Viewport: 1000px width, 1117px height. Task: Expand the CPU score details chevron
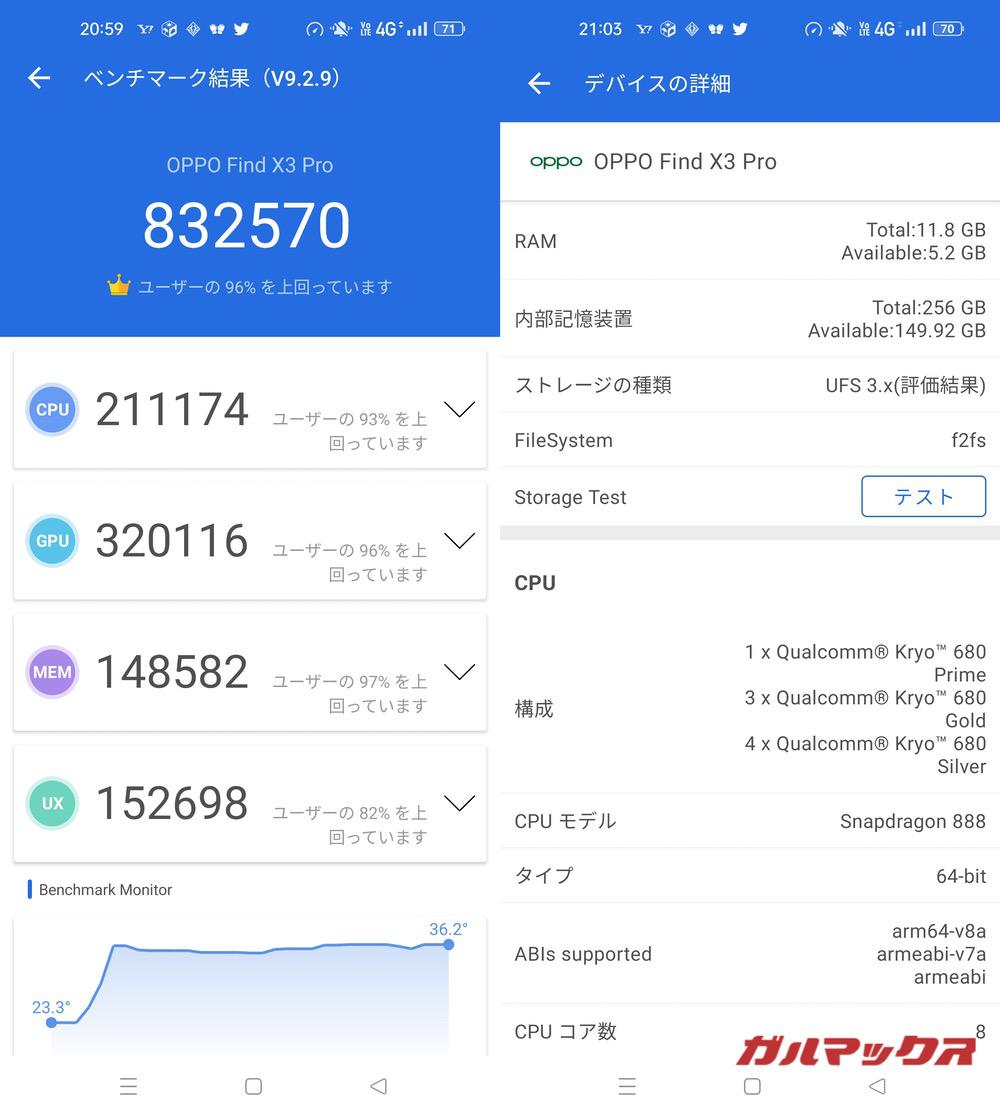[x=459, y=409]
